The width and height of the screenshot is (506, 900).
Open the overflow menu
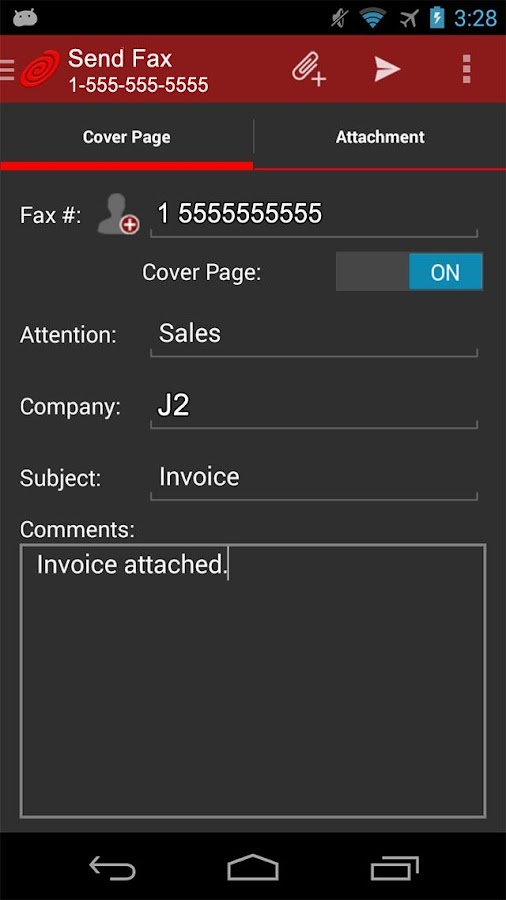pyautogui.click(x=466, y=69)
